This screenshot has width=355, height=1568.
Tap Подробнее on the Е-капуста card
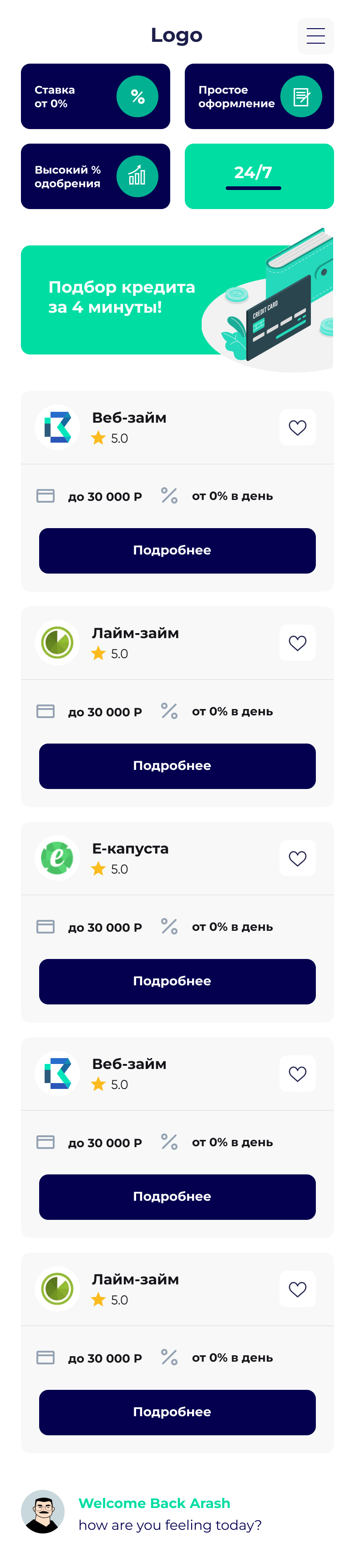[177, 981]
